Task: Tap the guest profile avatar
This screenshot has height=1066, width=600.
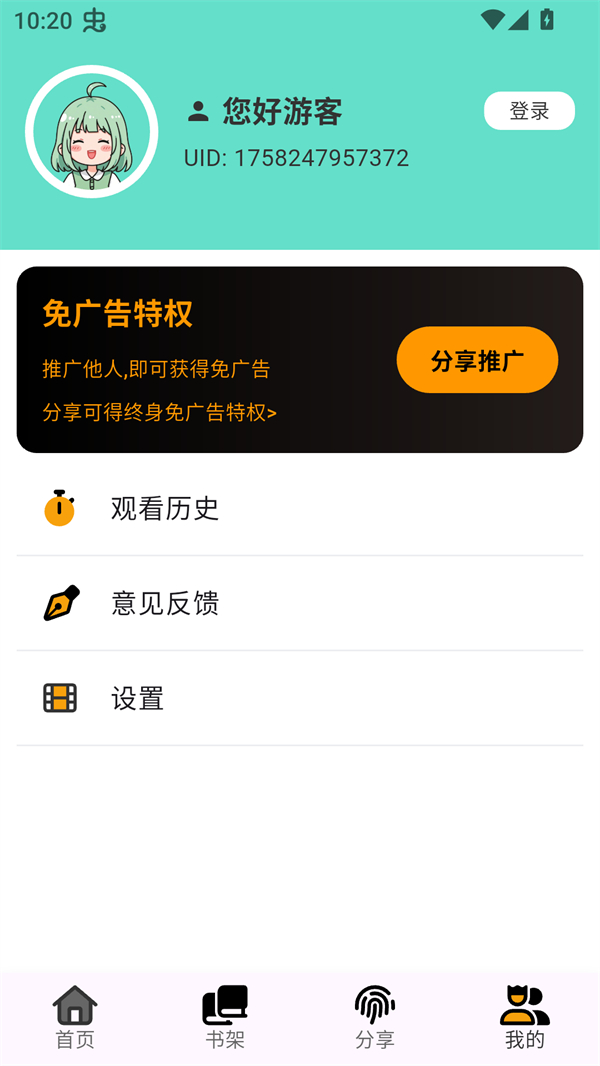Action: click(91, 132)
